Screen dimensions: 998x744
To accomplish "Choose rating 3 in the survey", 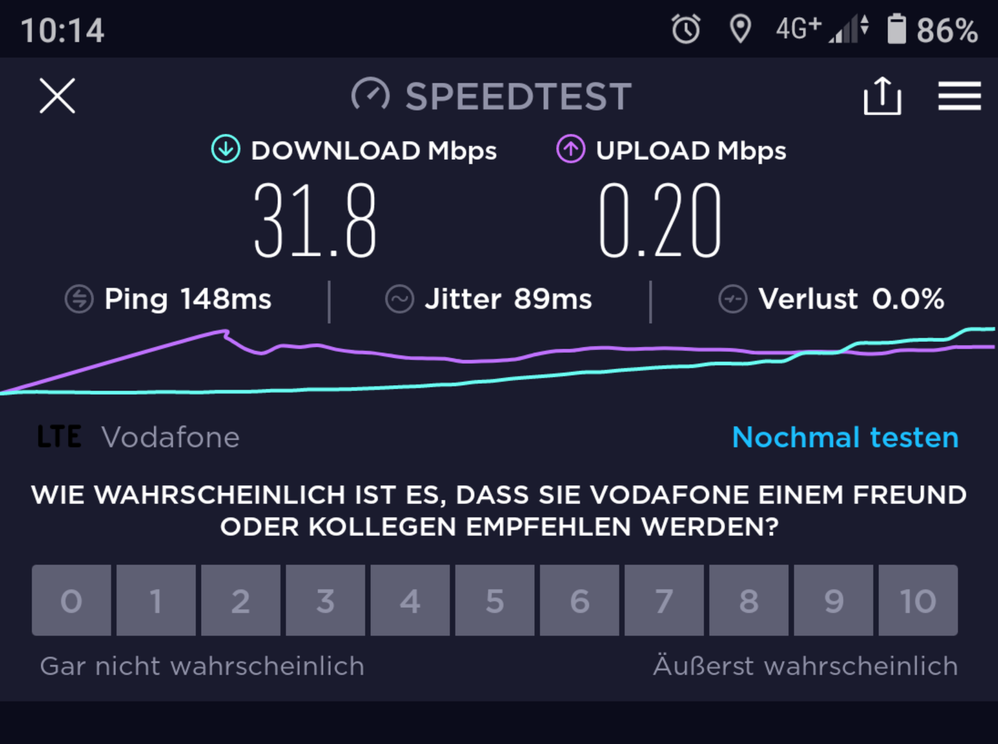I will pyautogui.click(x=326, y=601).
